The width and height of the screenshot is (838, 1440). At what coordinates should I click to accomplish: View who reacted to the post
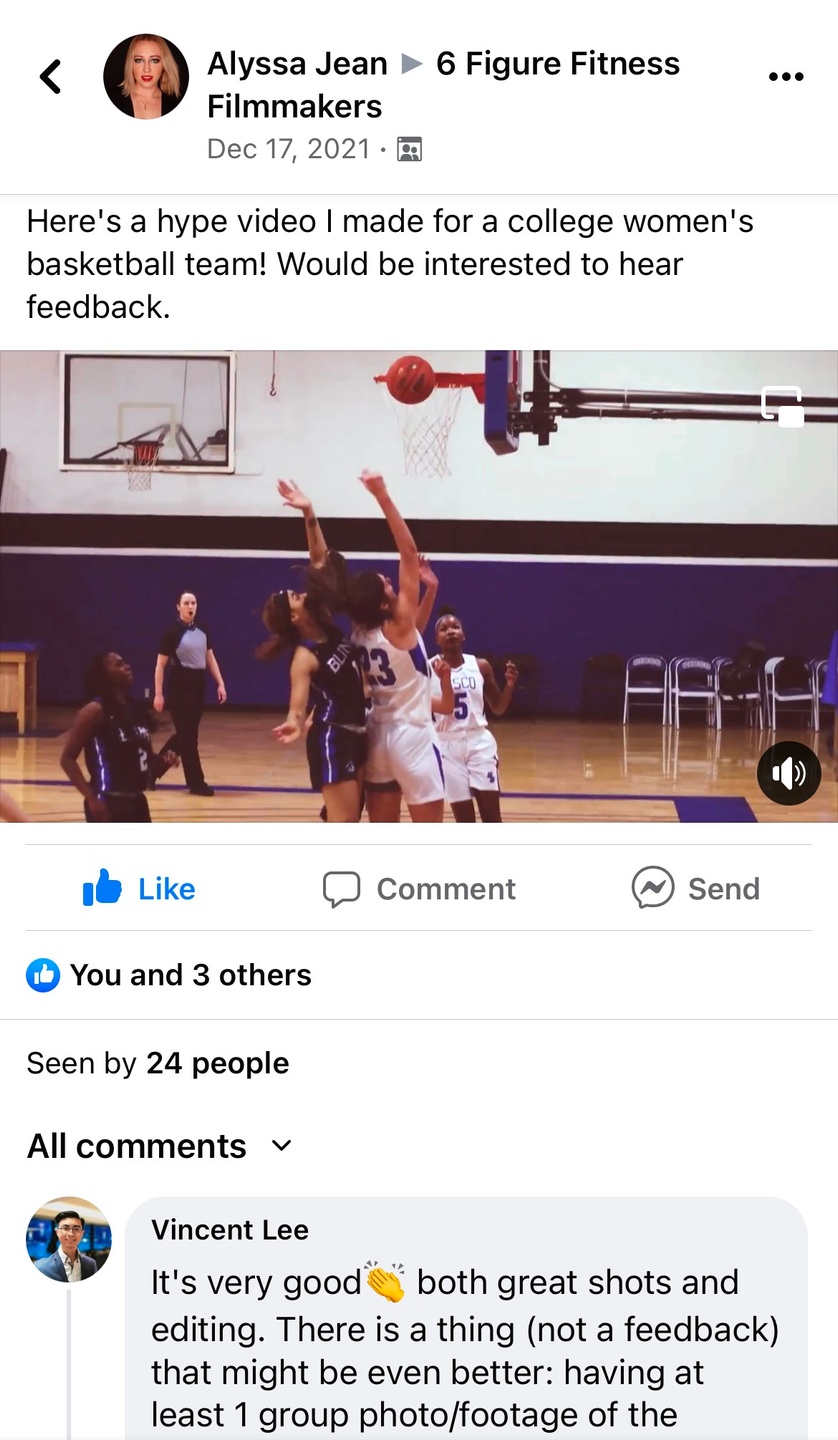[x=170, y=975]
